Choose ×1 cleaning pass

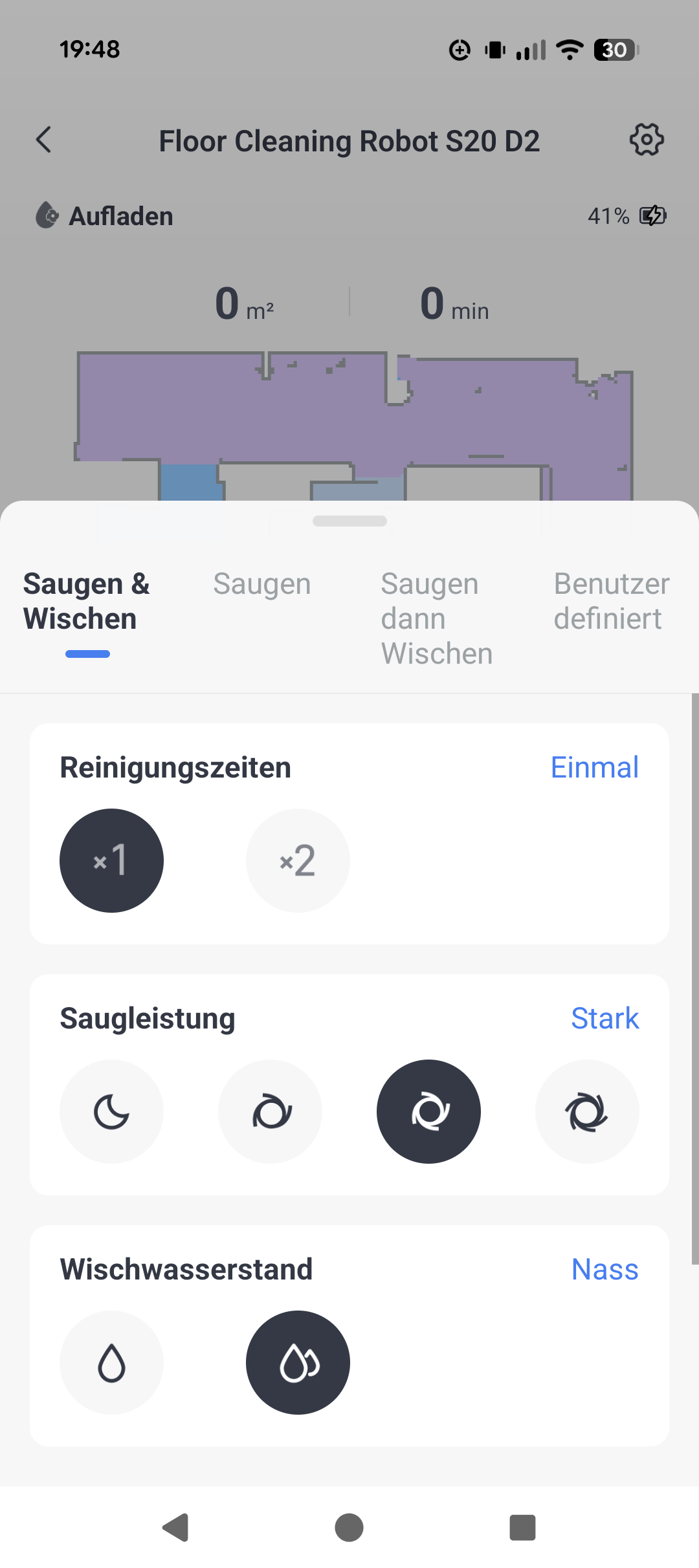tap(111, 860)
